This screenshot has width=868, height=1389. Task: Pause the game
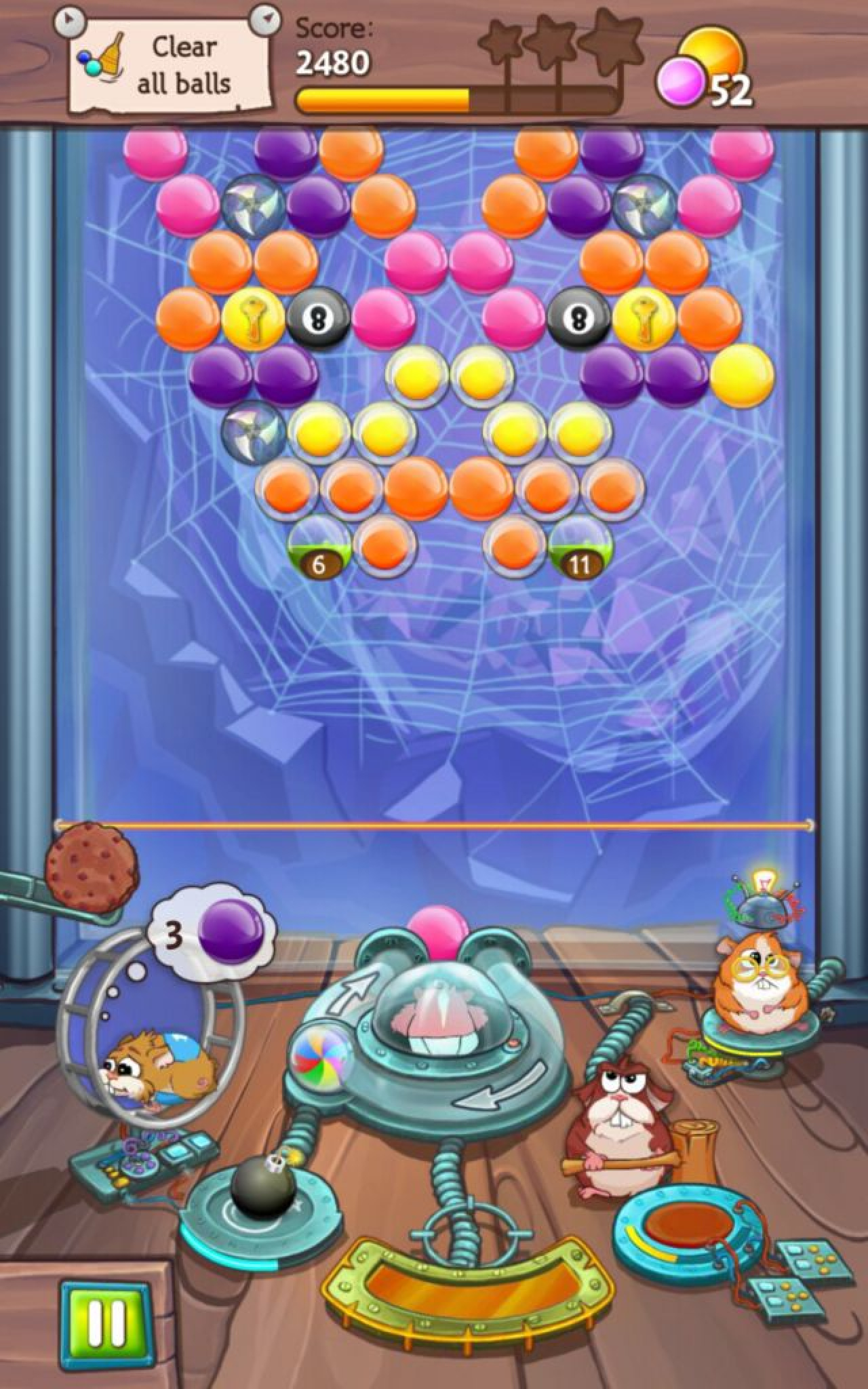105,1317
